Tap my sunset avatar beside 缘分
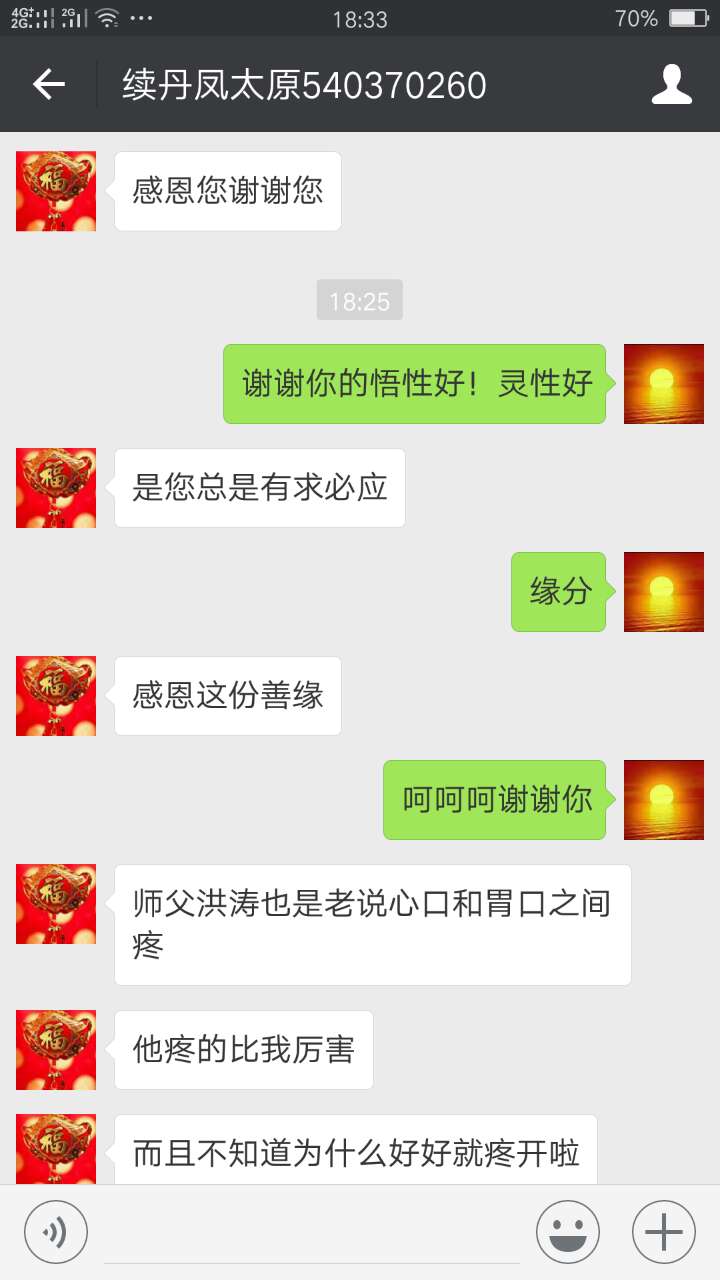 tap(663, 591)
